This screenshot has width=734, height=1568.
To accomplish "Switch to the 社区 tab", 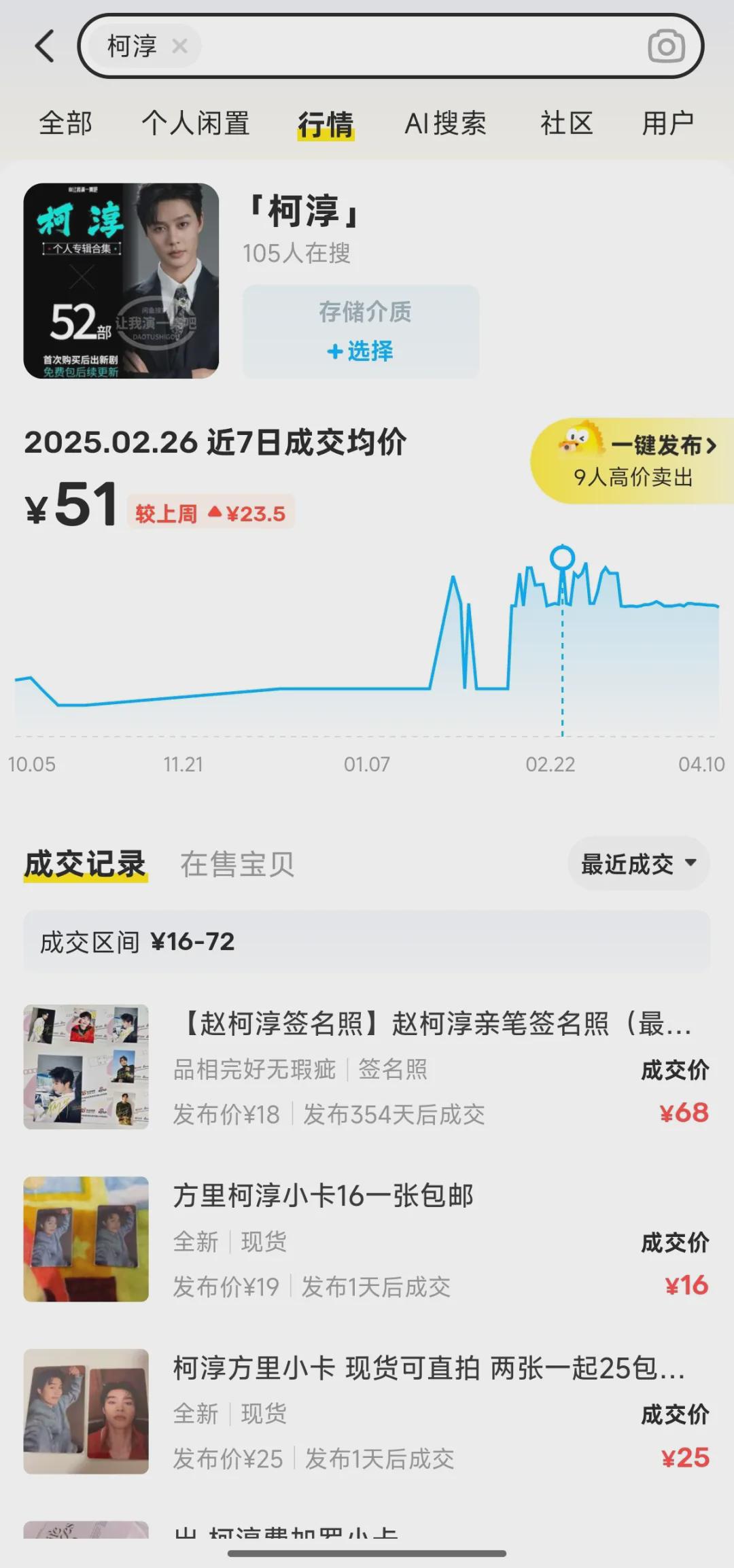I will [567, 123].
